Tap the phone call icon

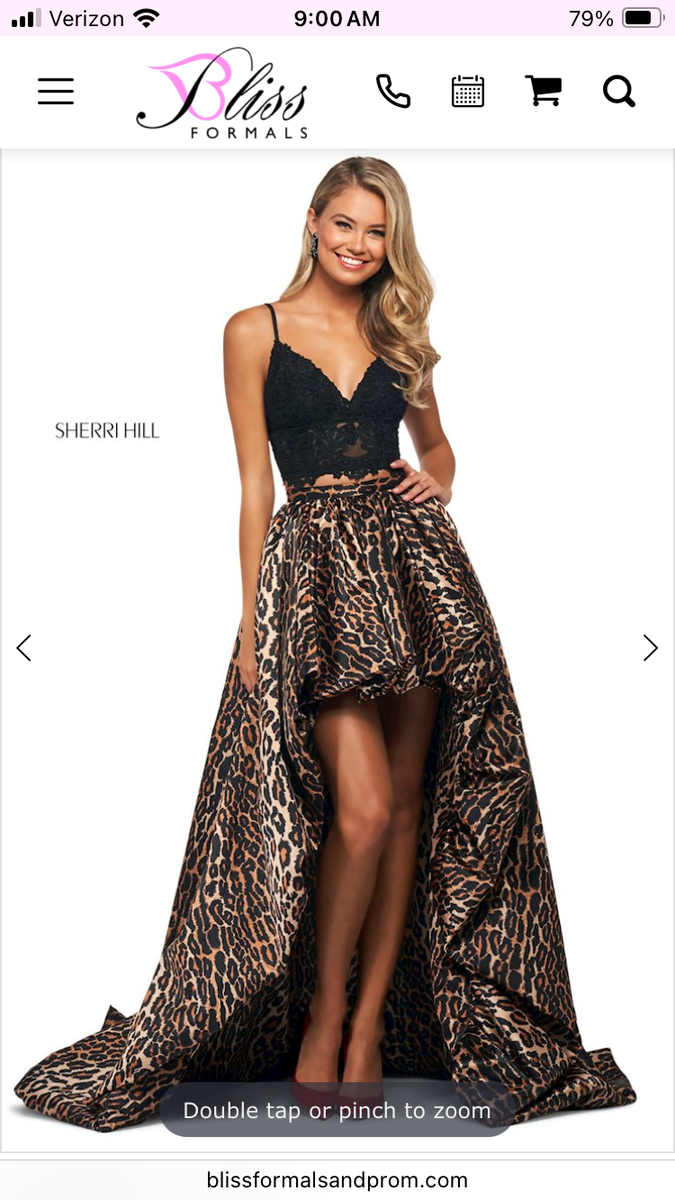tap(393, 92)
